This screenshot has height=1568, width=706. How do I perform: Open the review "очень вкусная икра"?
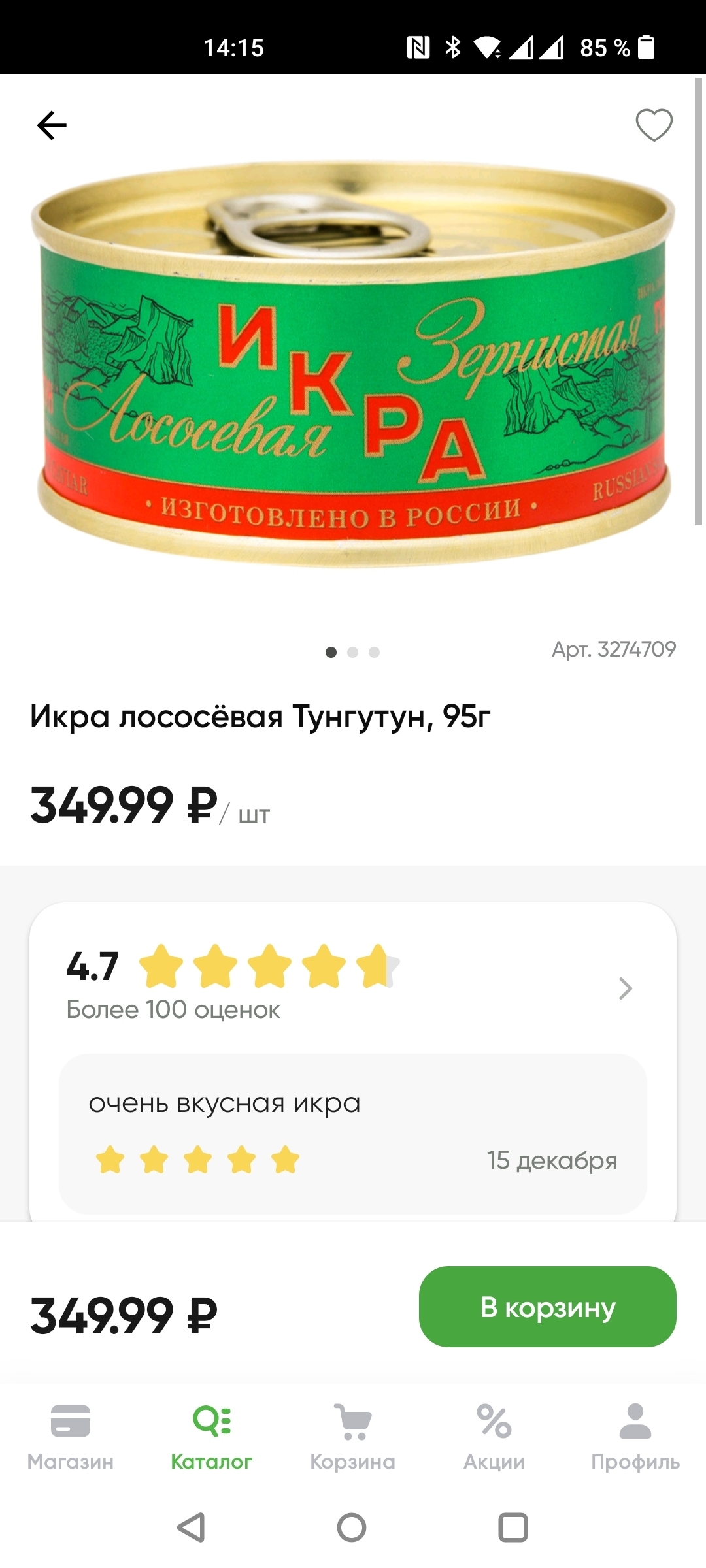pyautogui.click(x=353, y=1134)
